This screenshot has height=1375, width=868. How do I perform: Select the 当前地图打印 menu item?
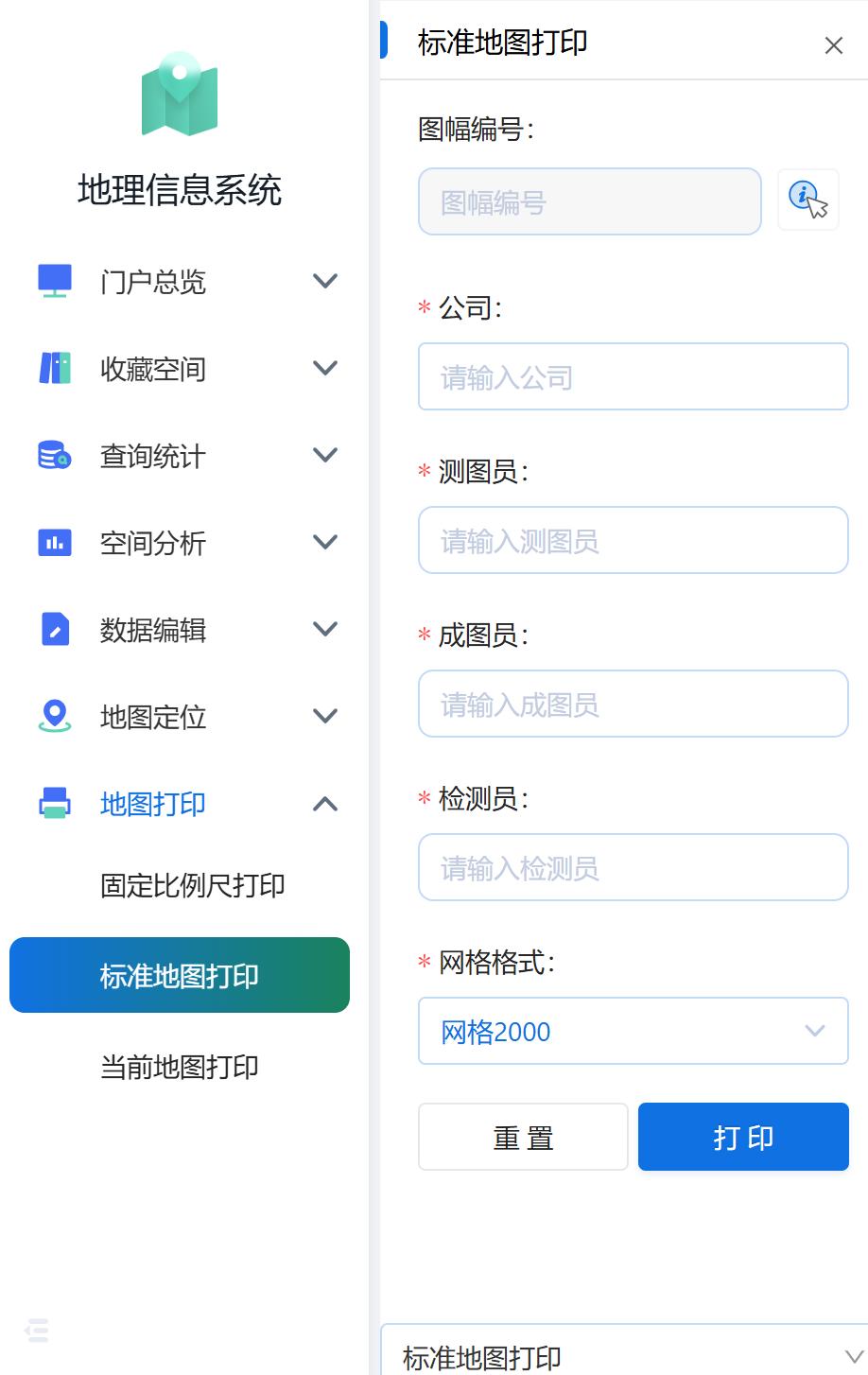(x=179, y=1067)
